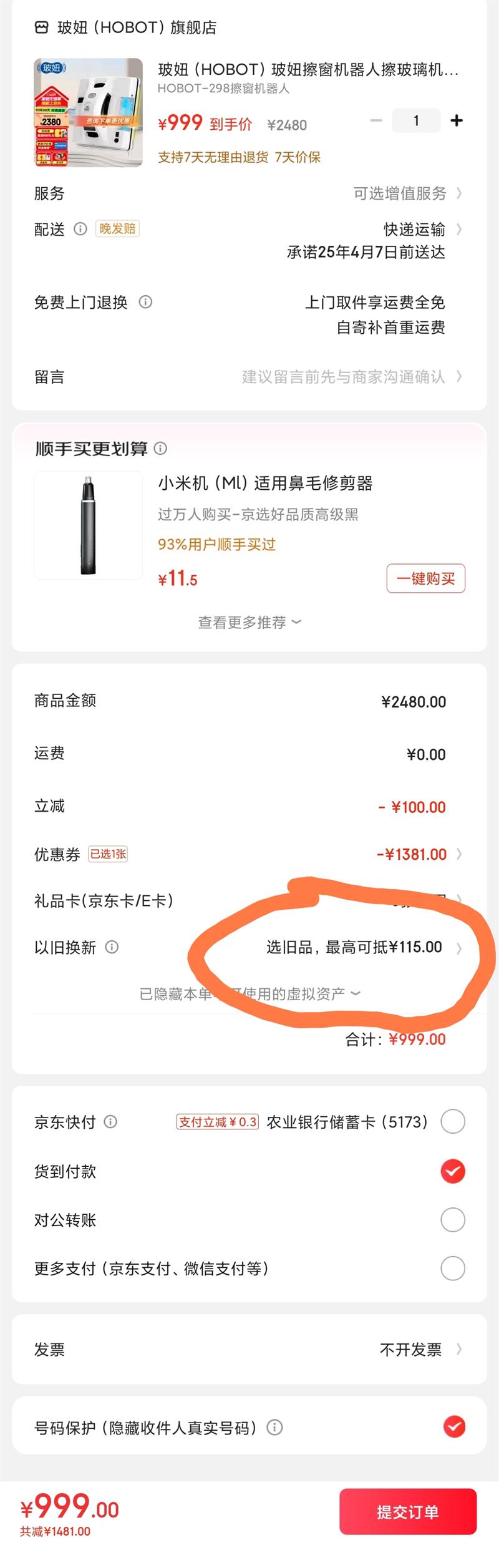Tap 一键购买 for the nose hair trimmer
The width and height of the screenshot is (499, 1568).
(425, 578)
